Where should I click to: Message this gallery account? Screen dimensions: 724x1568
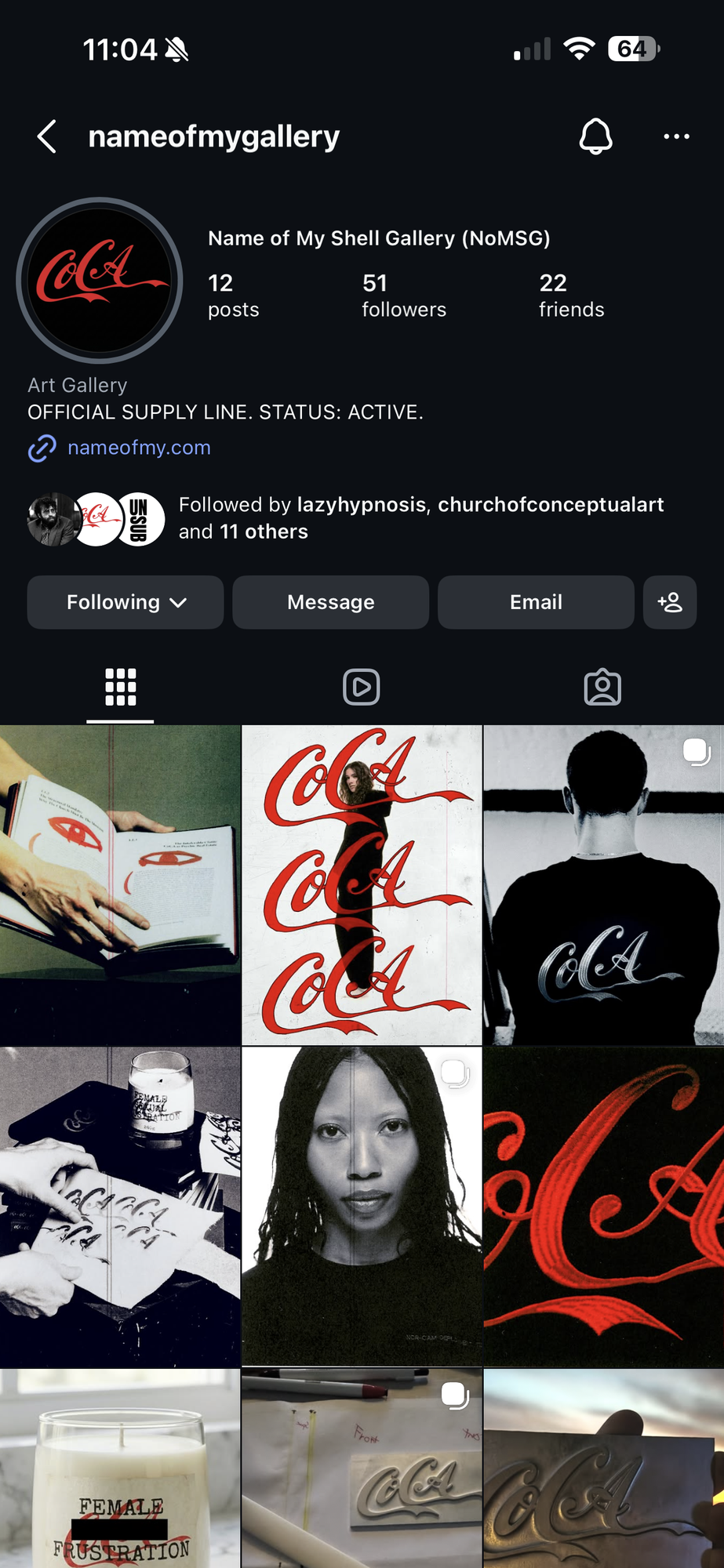tap(330, 602)
